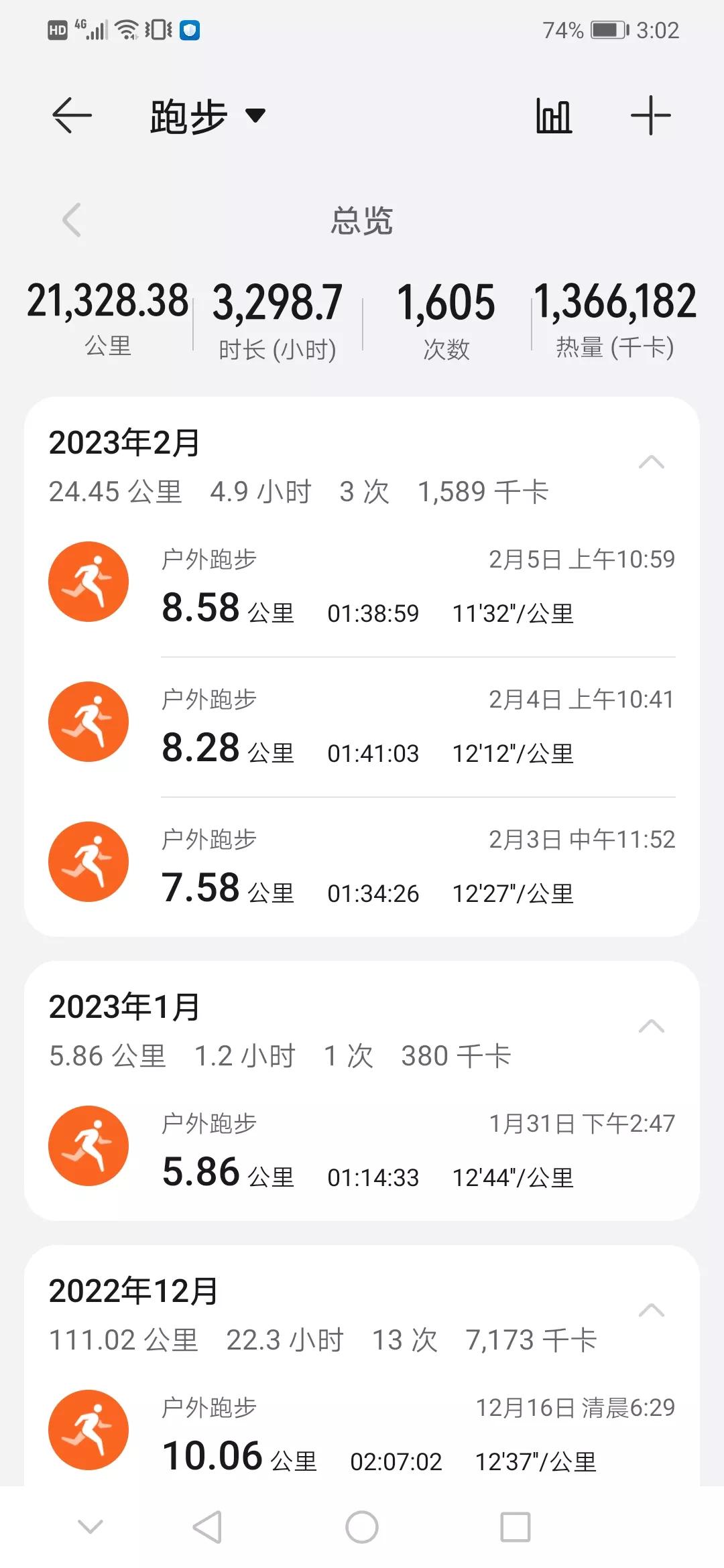The height and width of the screenshot is (1568, 724).
Task: Open the December 16 outdoor run record icon
Action: pyautogui.click(x=88, y=1429)
